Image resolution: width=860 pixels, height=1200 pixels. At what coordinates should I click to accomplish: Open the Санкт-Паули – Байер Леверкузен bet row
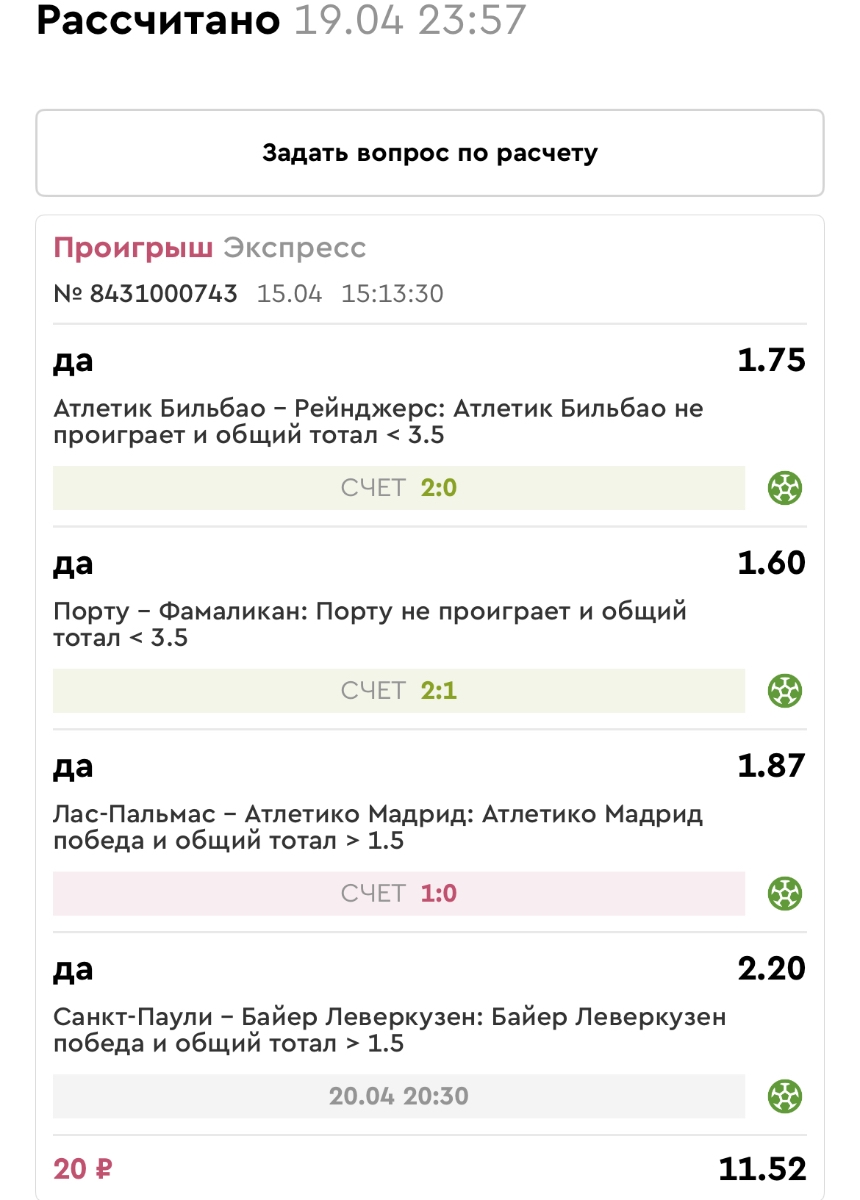(390, 1030)
